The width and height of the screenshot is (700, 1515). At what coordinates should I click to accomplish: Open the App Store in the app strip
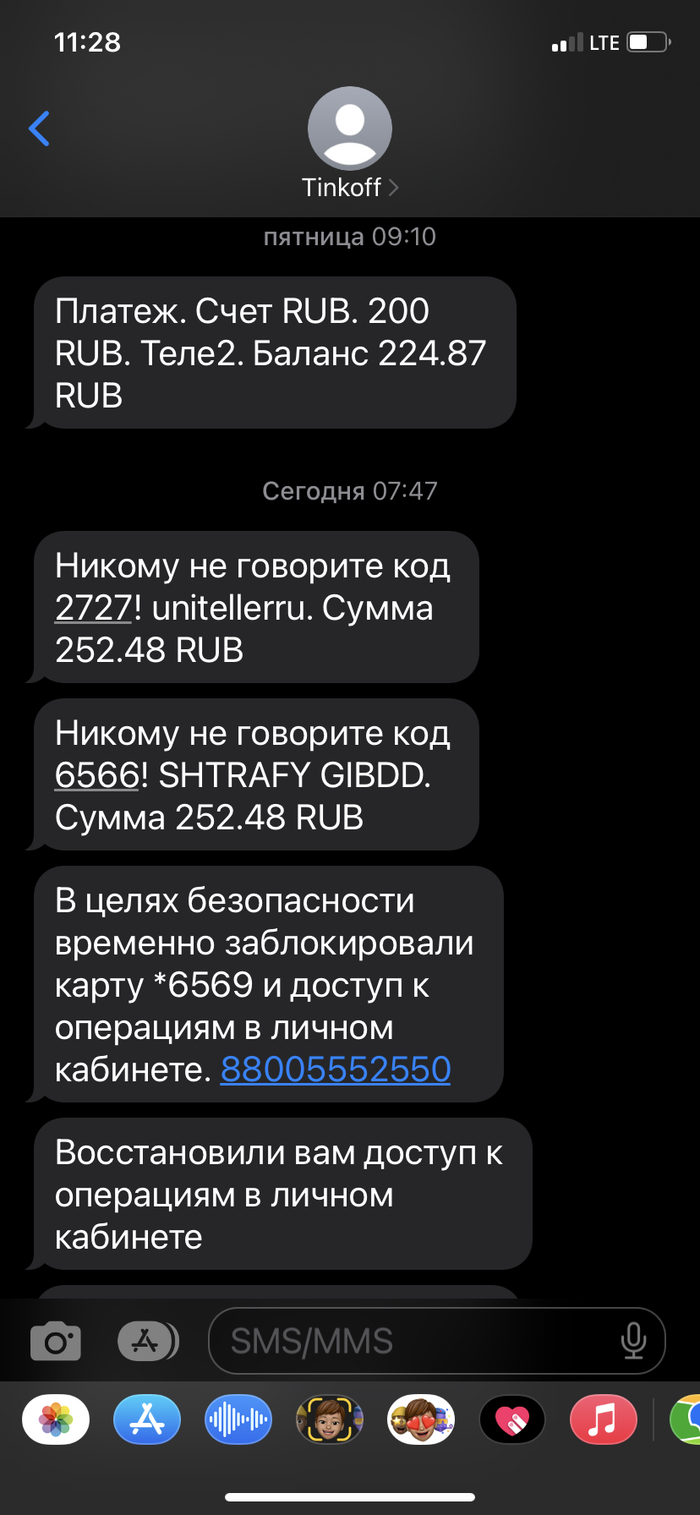pyautogui.click(x=147, y=1418)
